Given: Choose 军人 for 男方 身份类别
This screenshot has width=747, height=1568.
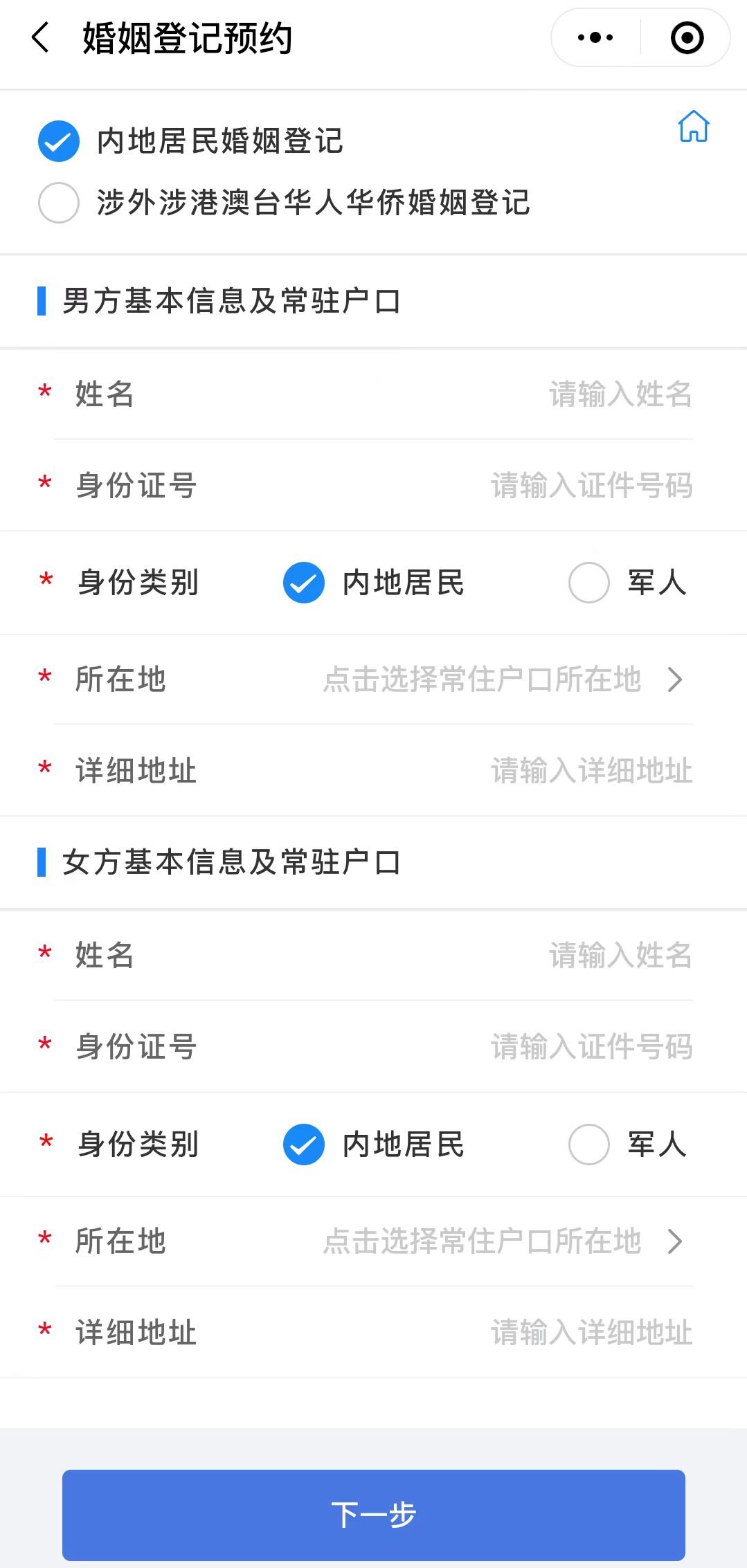Looking at the screenshot, I should pos(589,583).
